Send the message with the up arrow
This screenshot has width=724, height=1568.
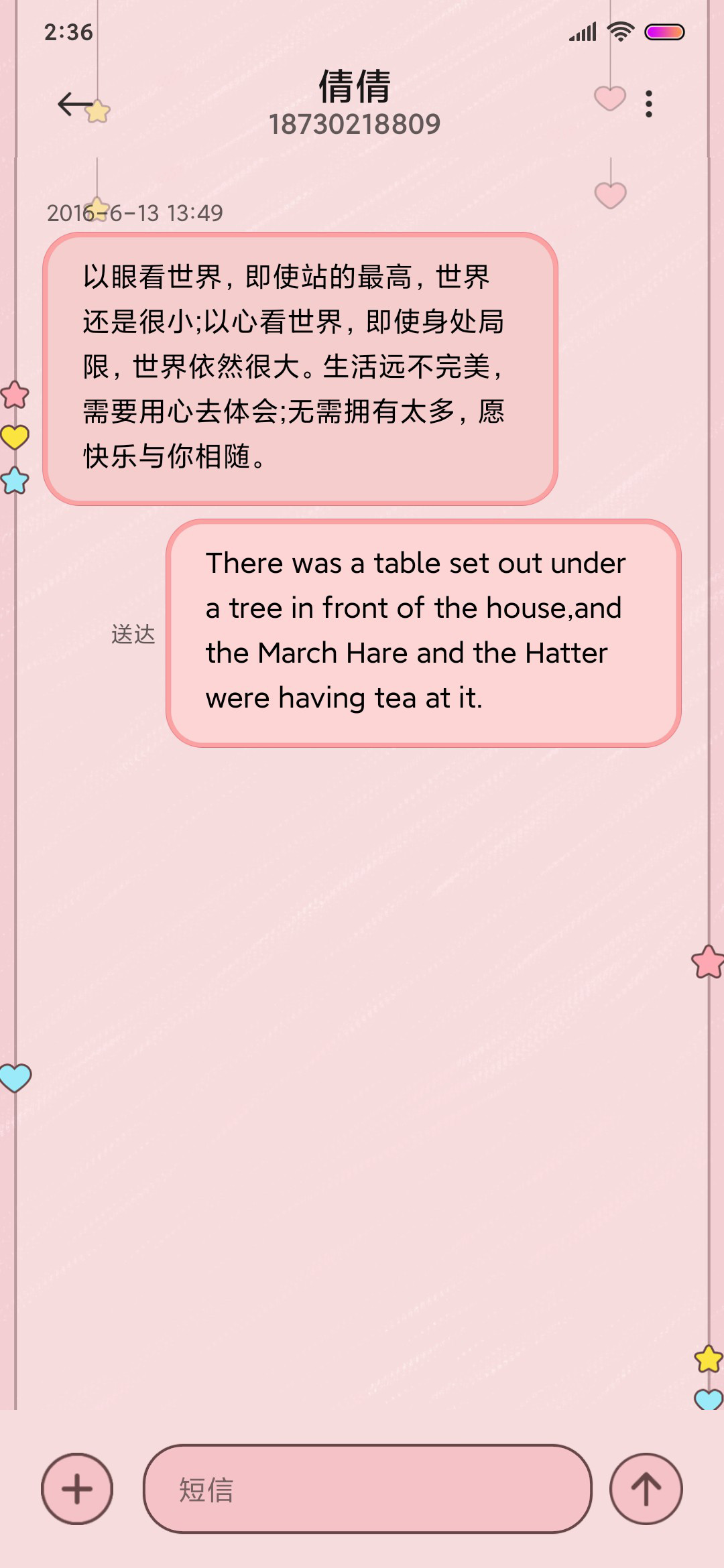tap(646, 1489)
